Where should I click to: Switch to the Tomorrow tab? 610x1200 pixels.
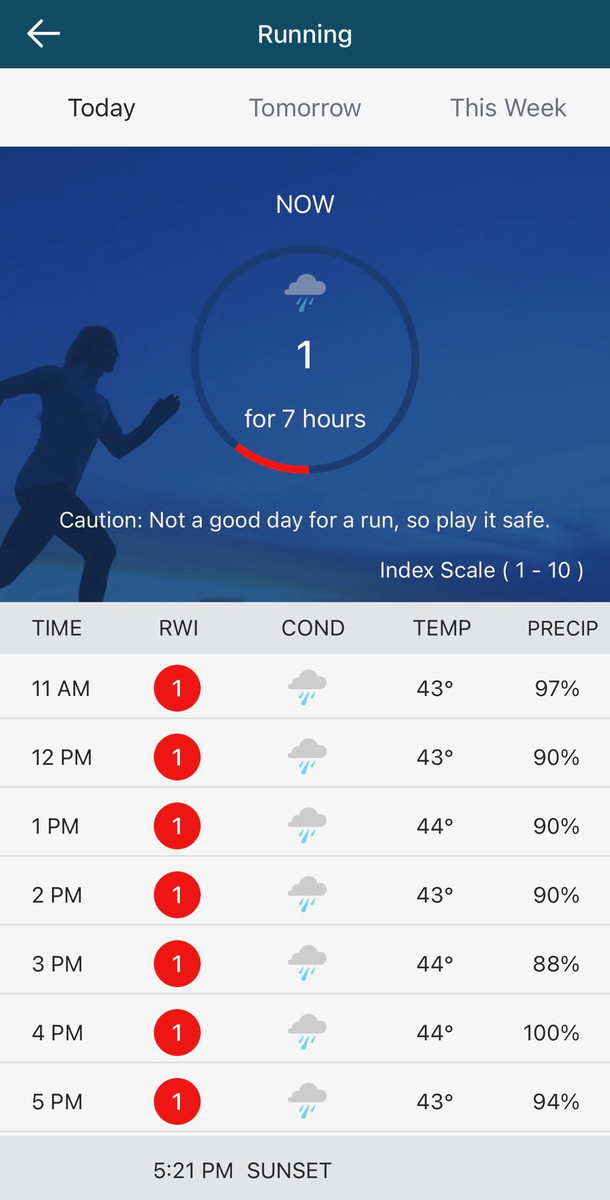point(305,108)
